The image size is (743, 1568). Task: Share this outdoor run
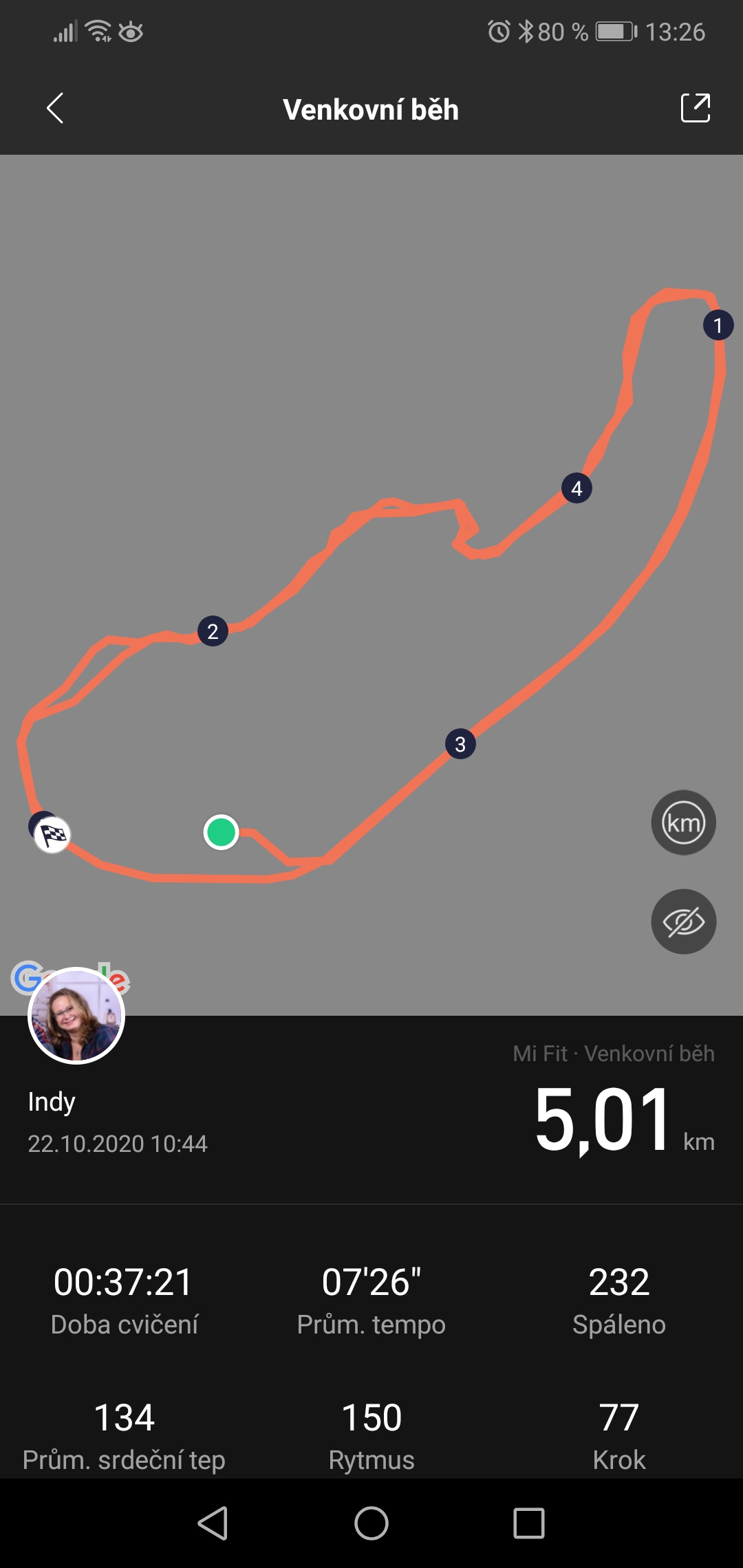[x=696, y=108]
